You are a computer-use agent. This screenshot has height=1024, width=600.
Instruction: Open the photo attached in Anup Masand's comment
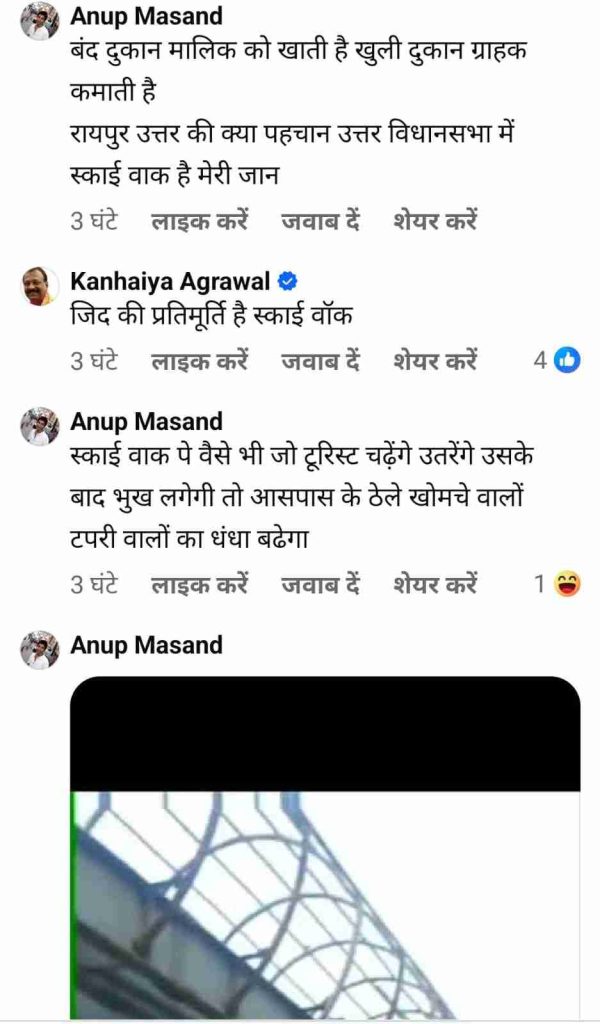pos(325,850)
